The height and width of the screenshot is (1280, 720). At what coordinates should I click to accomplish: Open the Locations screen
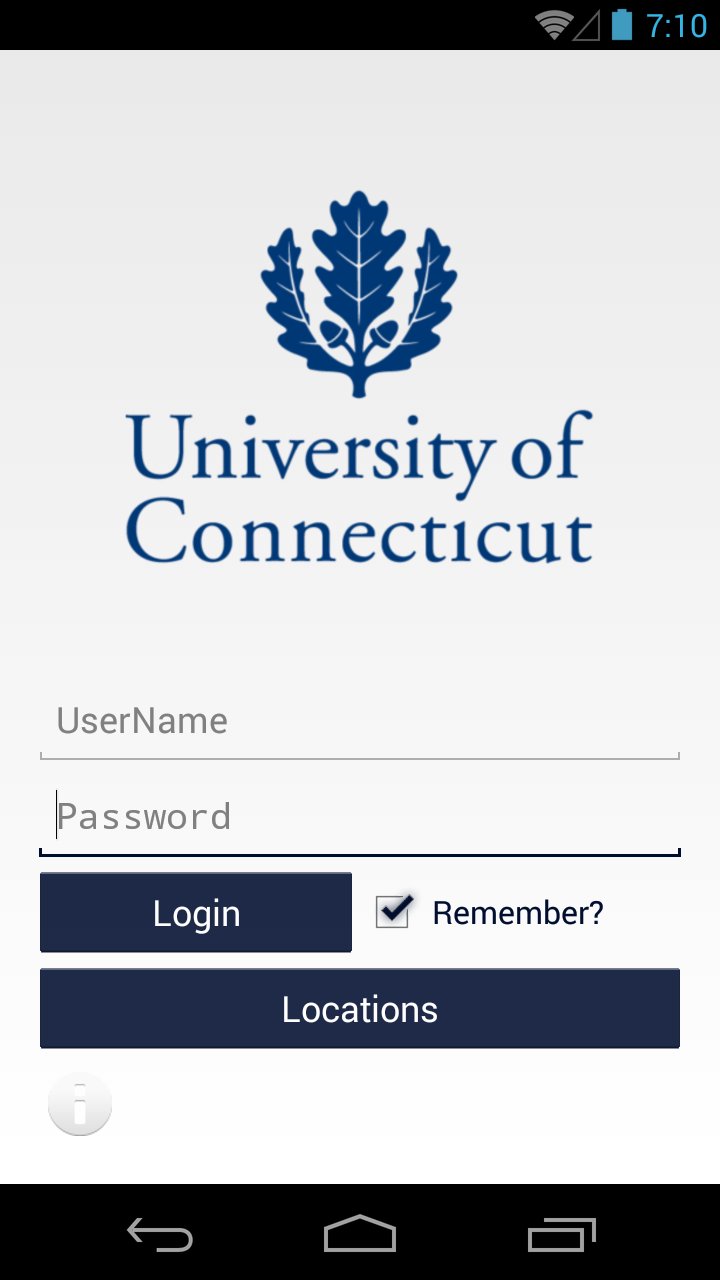359,1008
